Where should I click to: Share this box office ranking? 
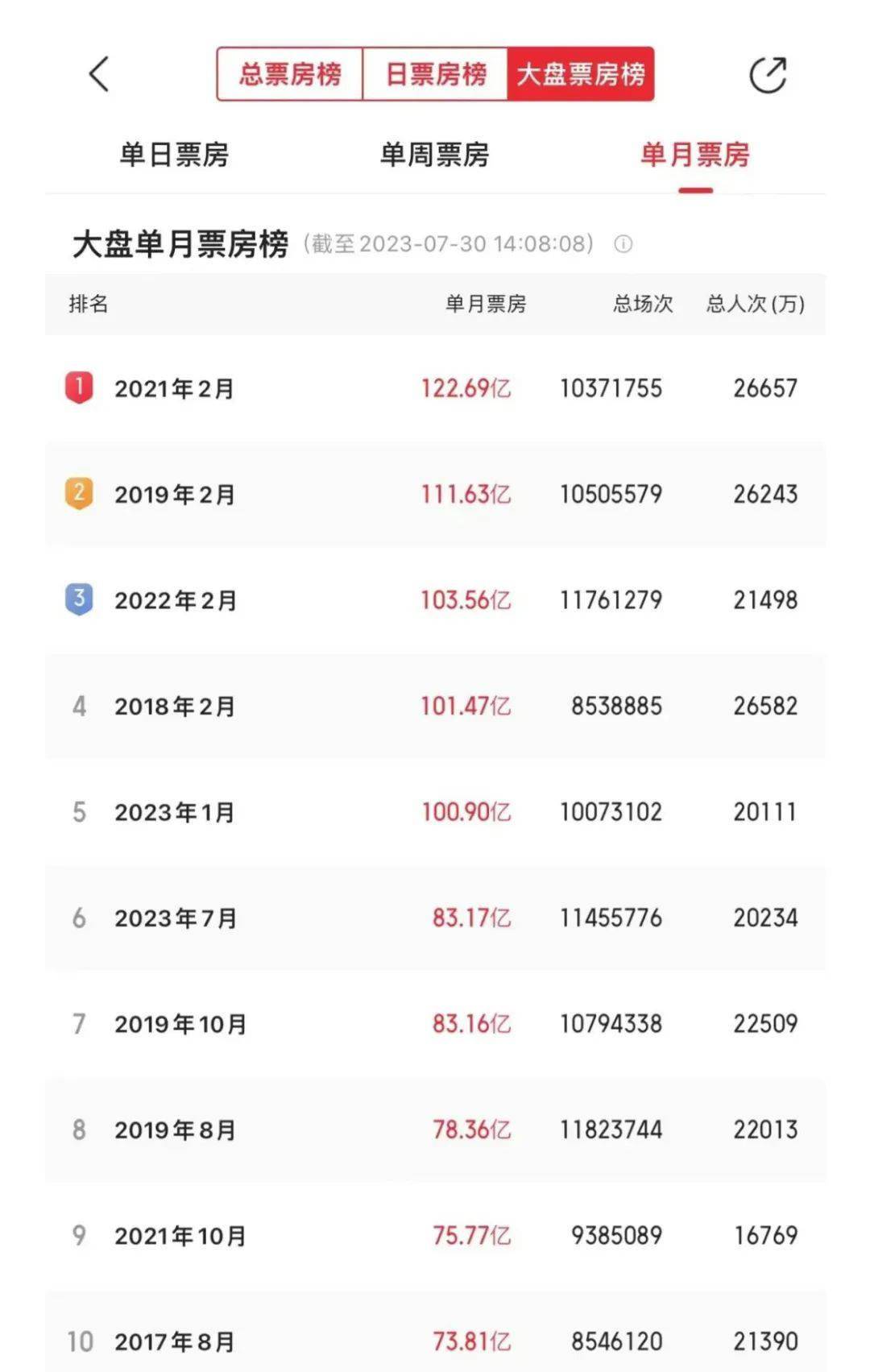coord(768,75)
